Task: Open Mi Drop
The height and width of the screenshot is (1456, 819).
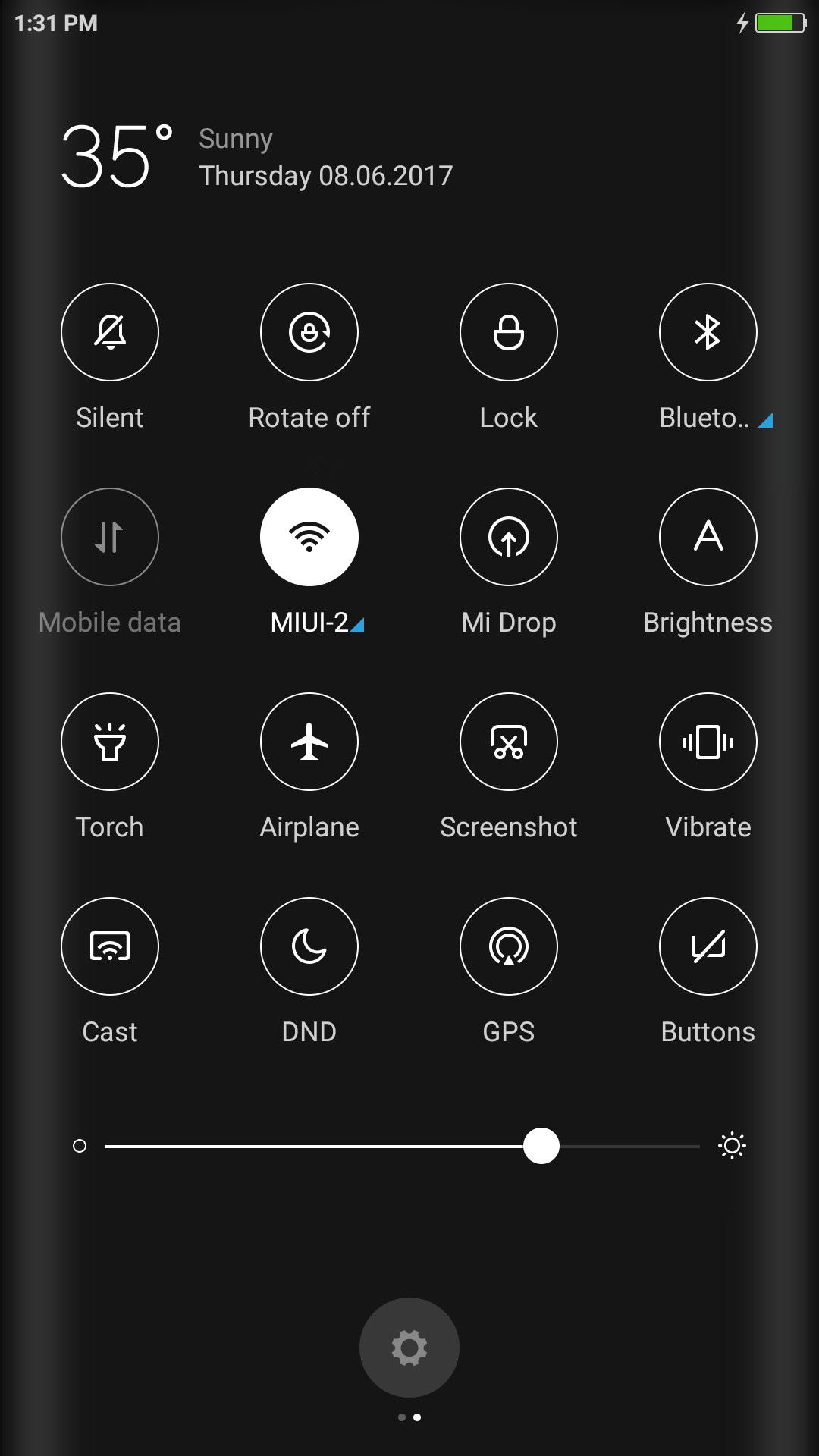Action: pyautogui.click(x=509, y=537)
